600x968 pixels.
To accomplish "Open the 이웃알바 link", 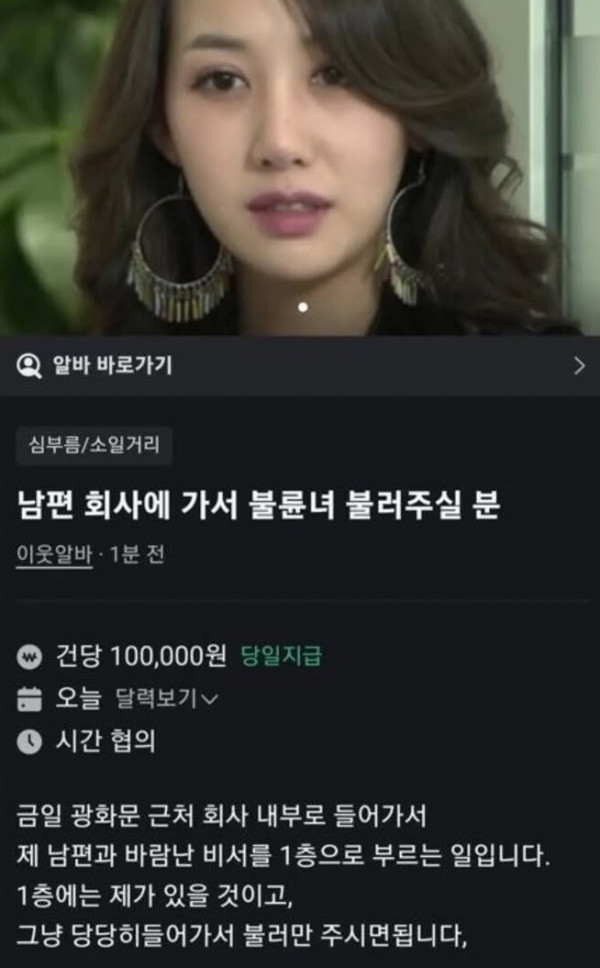I will tap(54, 556).
